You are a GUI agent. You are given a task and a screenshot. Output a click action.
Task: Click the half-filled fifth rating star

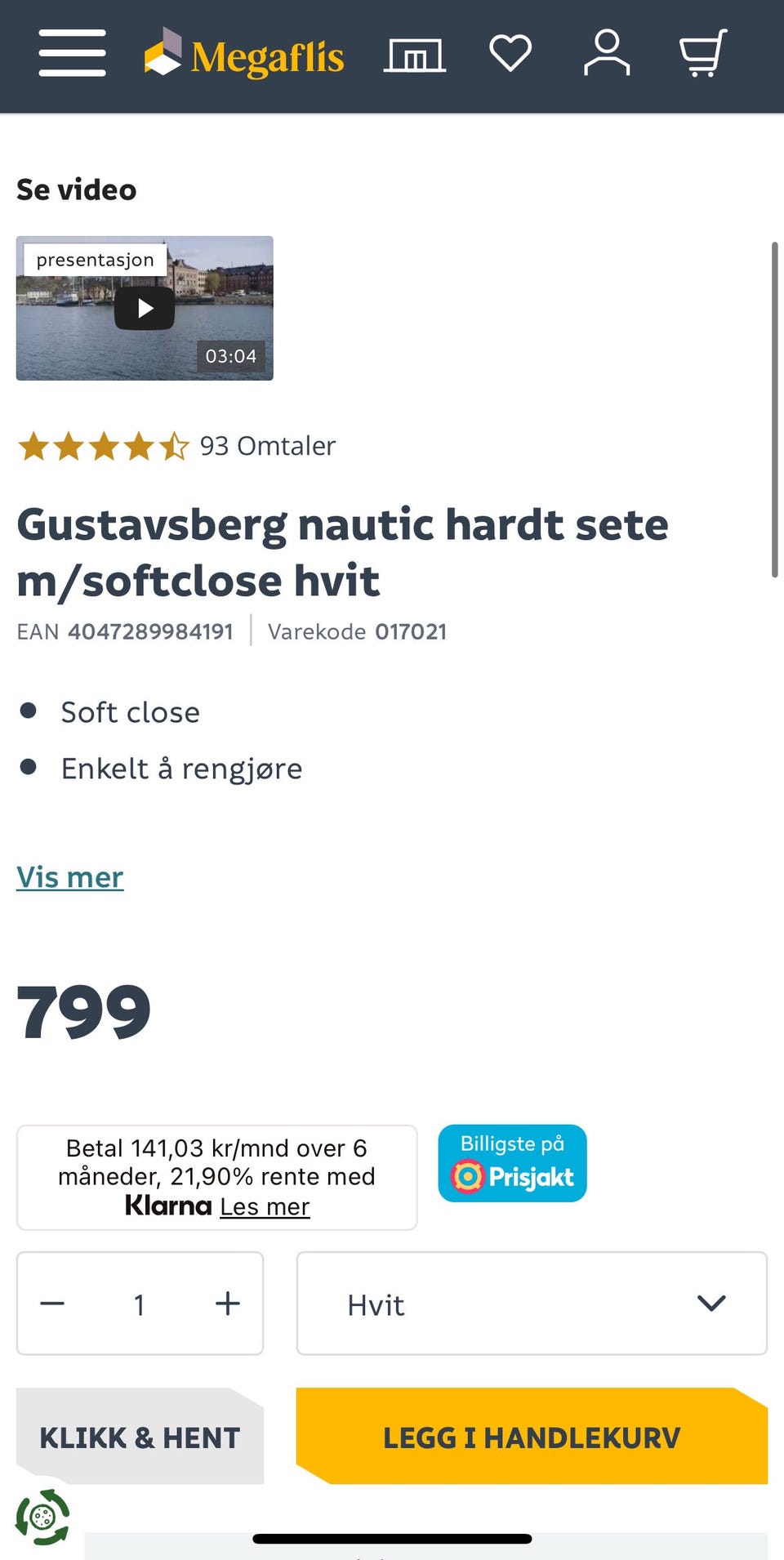pos(174,446)
